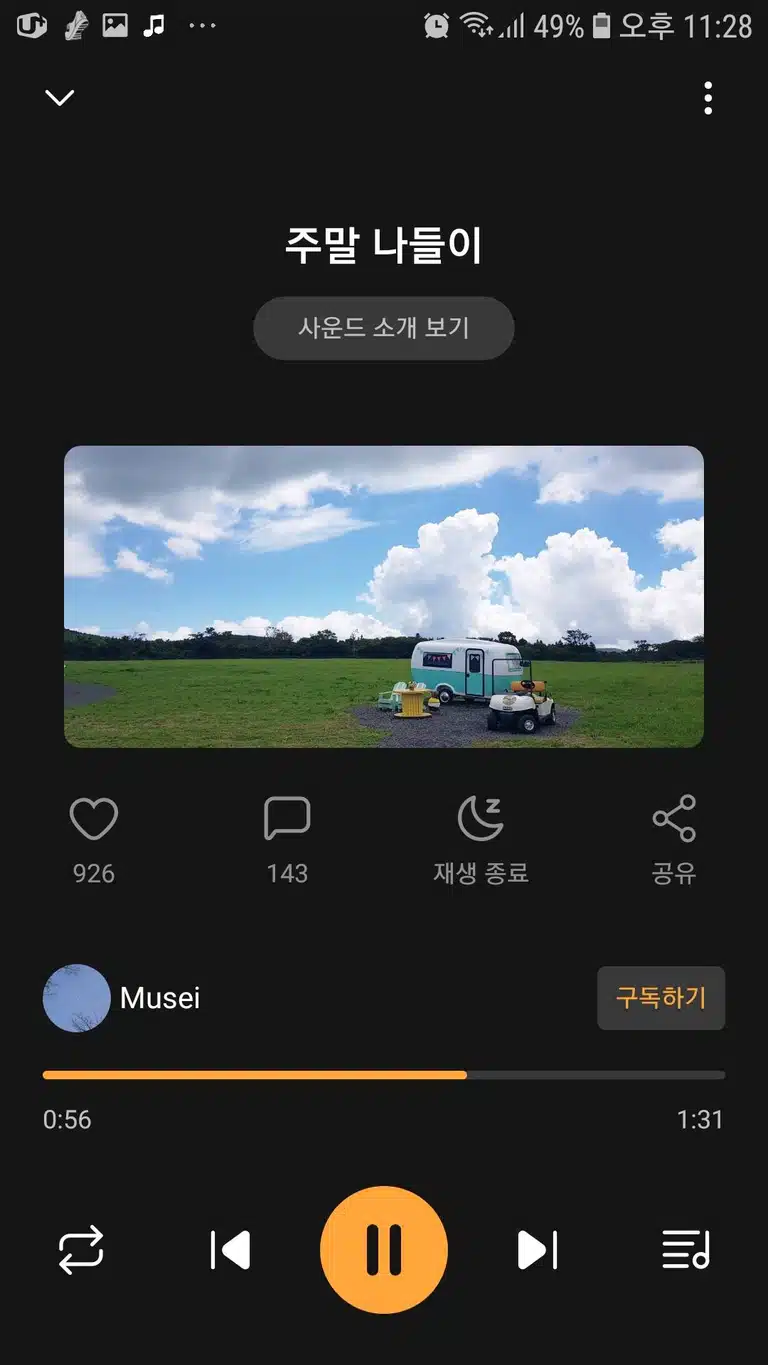
Task: Pause the current playback
Action: click(384, 1250)
